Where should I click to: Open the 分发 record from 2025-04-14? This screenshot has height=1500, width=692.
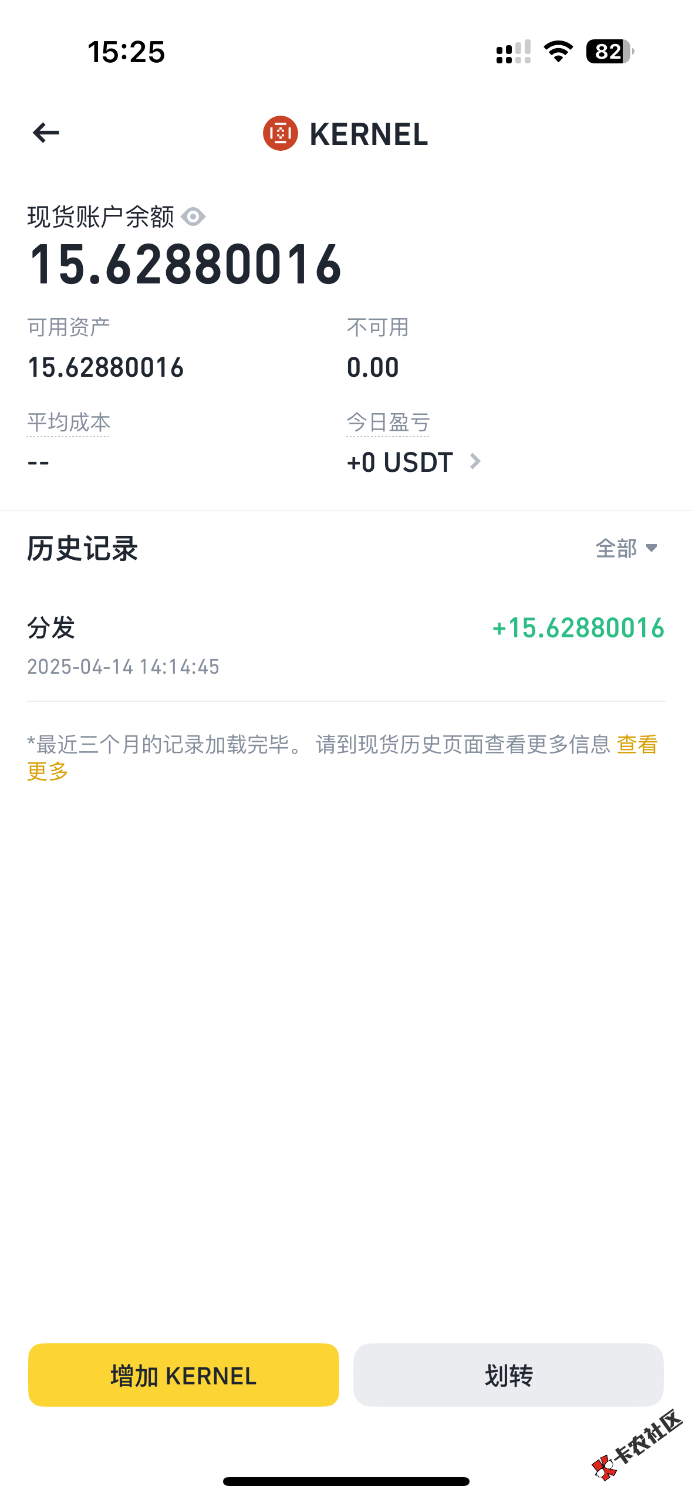click(x=345, y=645)
